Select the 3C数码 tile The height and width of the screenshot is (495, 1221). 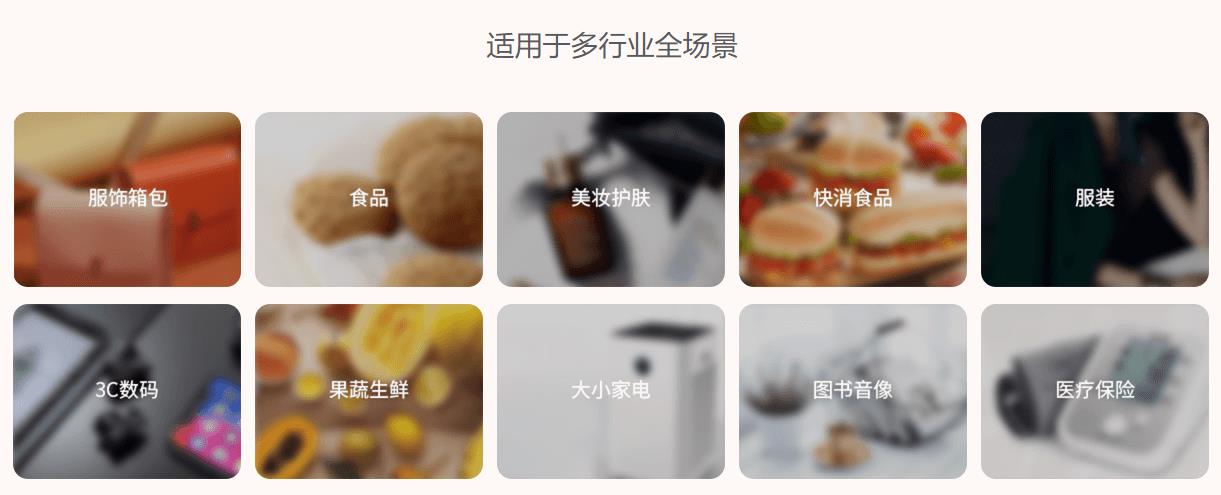[127, 391]
